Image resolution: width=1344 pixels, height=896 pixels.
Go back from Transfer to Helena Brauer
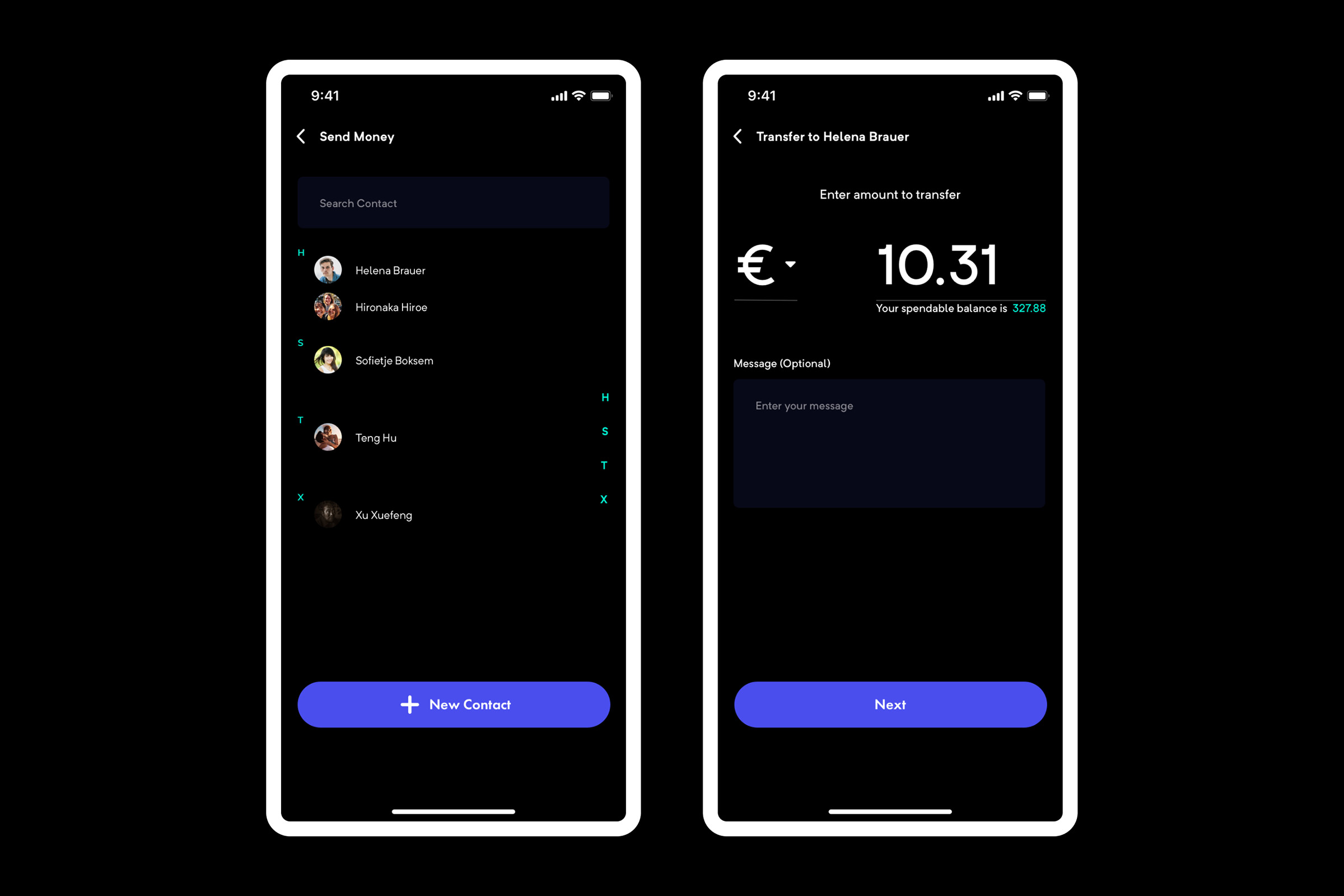click(x=738, y=136)
